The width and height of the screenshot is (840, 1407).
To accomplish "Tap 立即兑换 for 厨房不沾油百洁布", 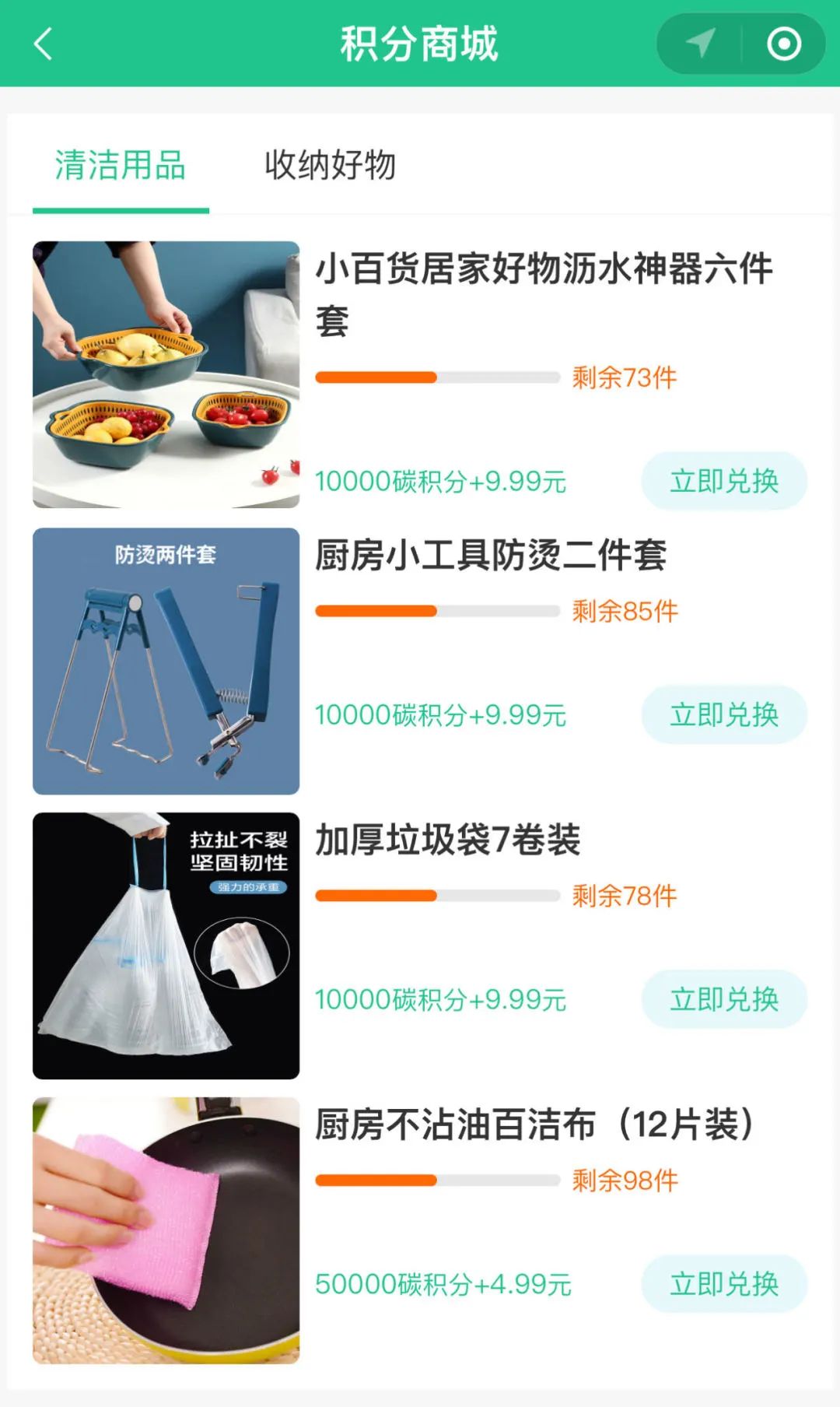I will [724, 1284].
